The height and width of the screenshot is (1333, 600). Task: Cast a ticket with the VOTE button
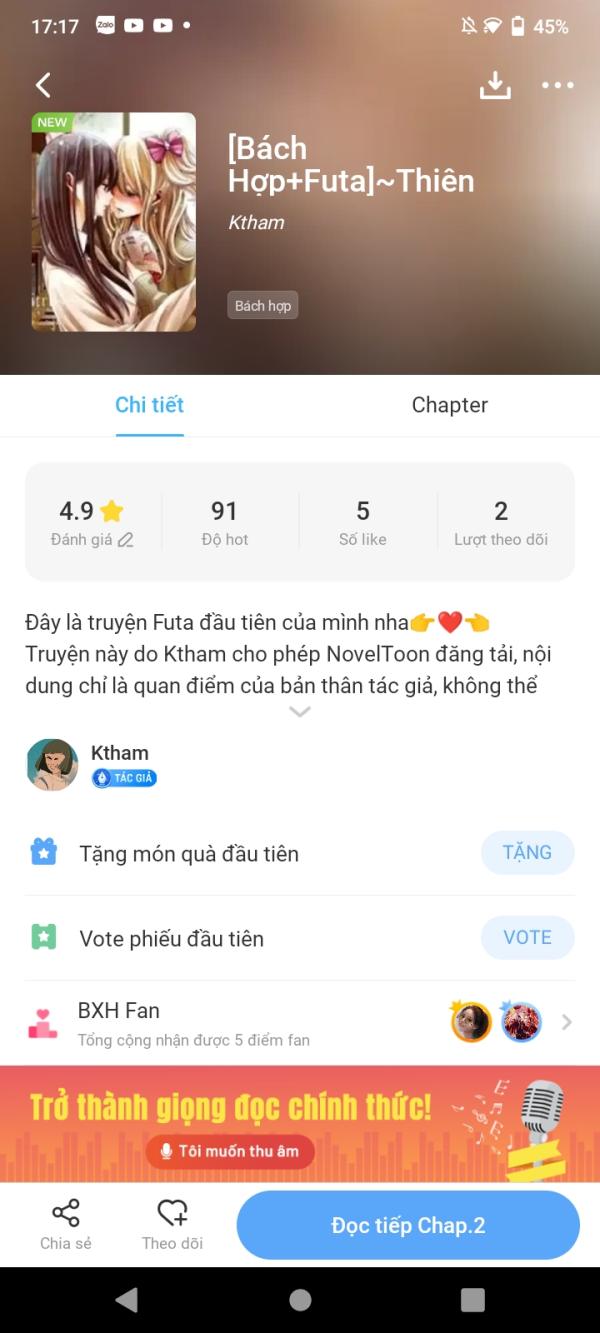point(527,938)
